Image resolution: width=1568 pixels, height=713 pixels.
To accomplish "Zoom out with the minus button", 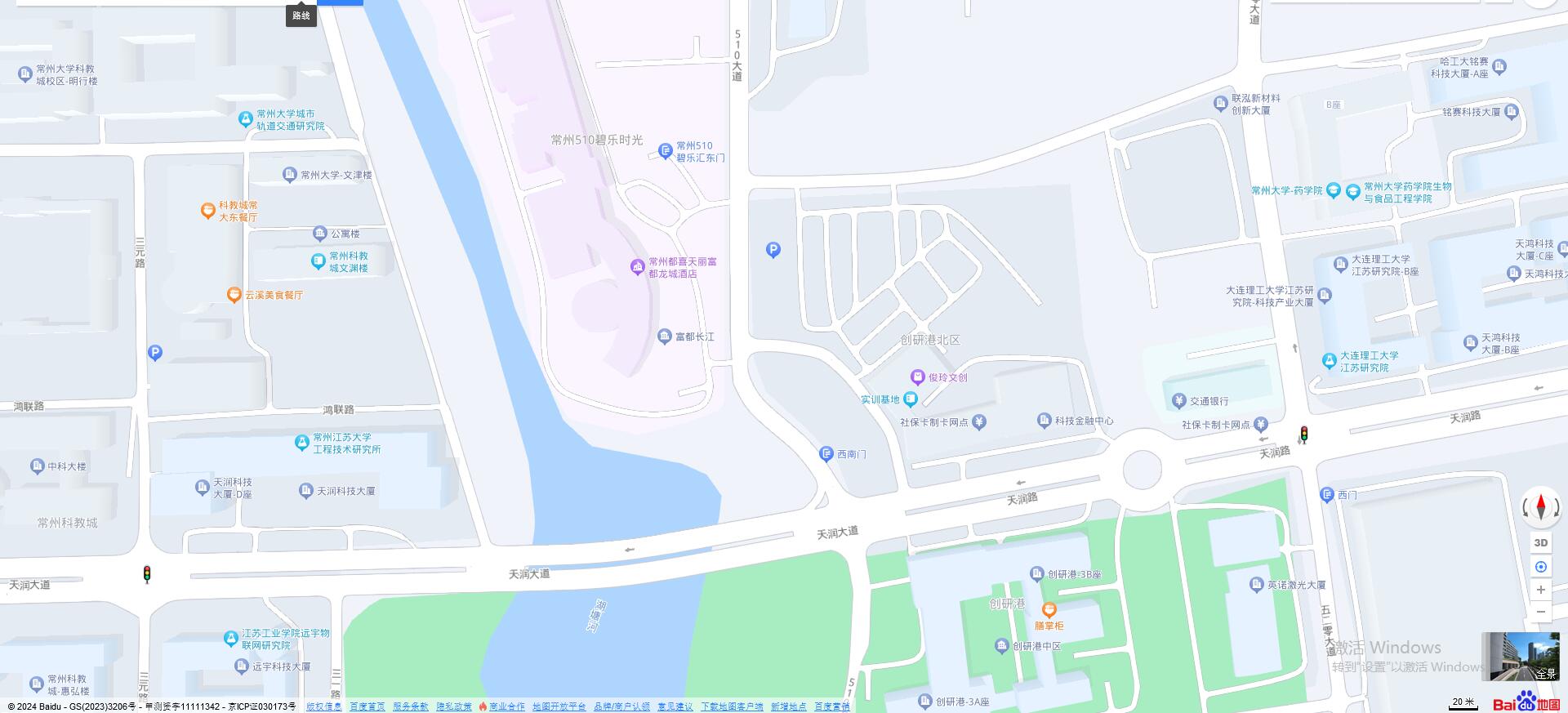I will click(x=1540, y=612).
